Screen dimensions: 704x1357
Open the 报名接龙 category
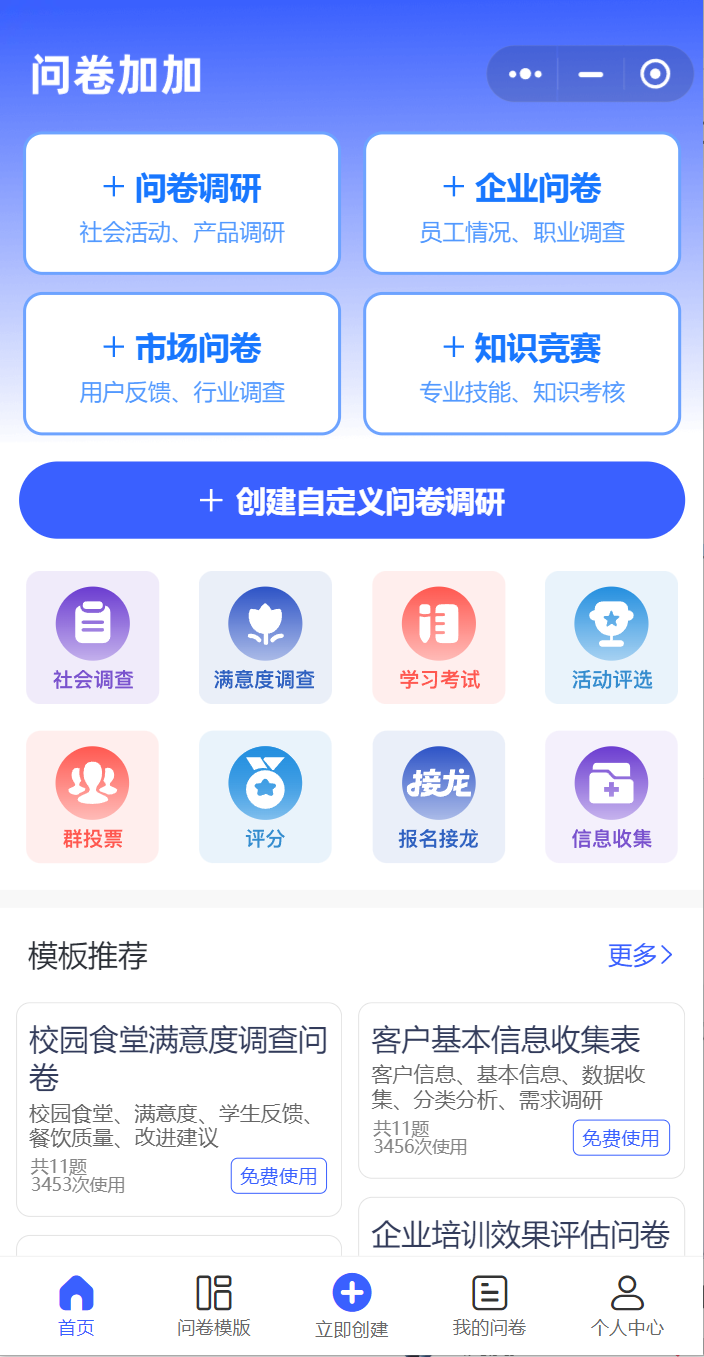pos(439,797)
